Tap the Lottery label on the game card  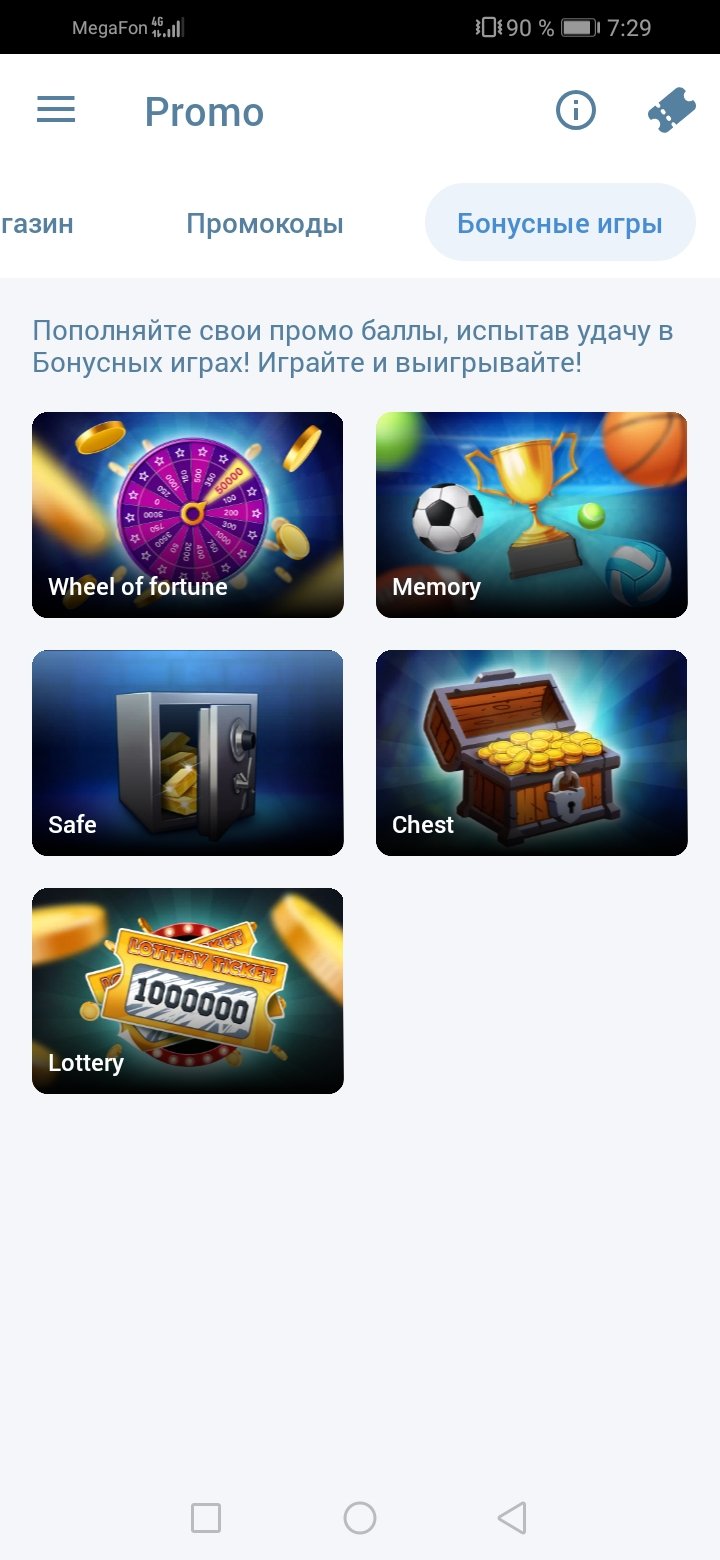85,1063
